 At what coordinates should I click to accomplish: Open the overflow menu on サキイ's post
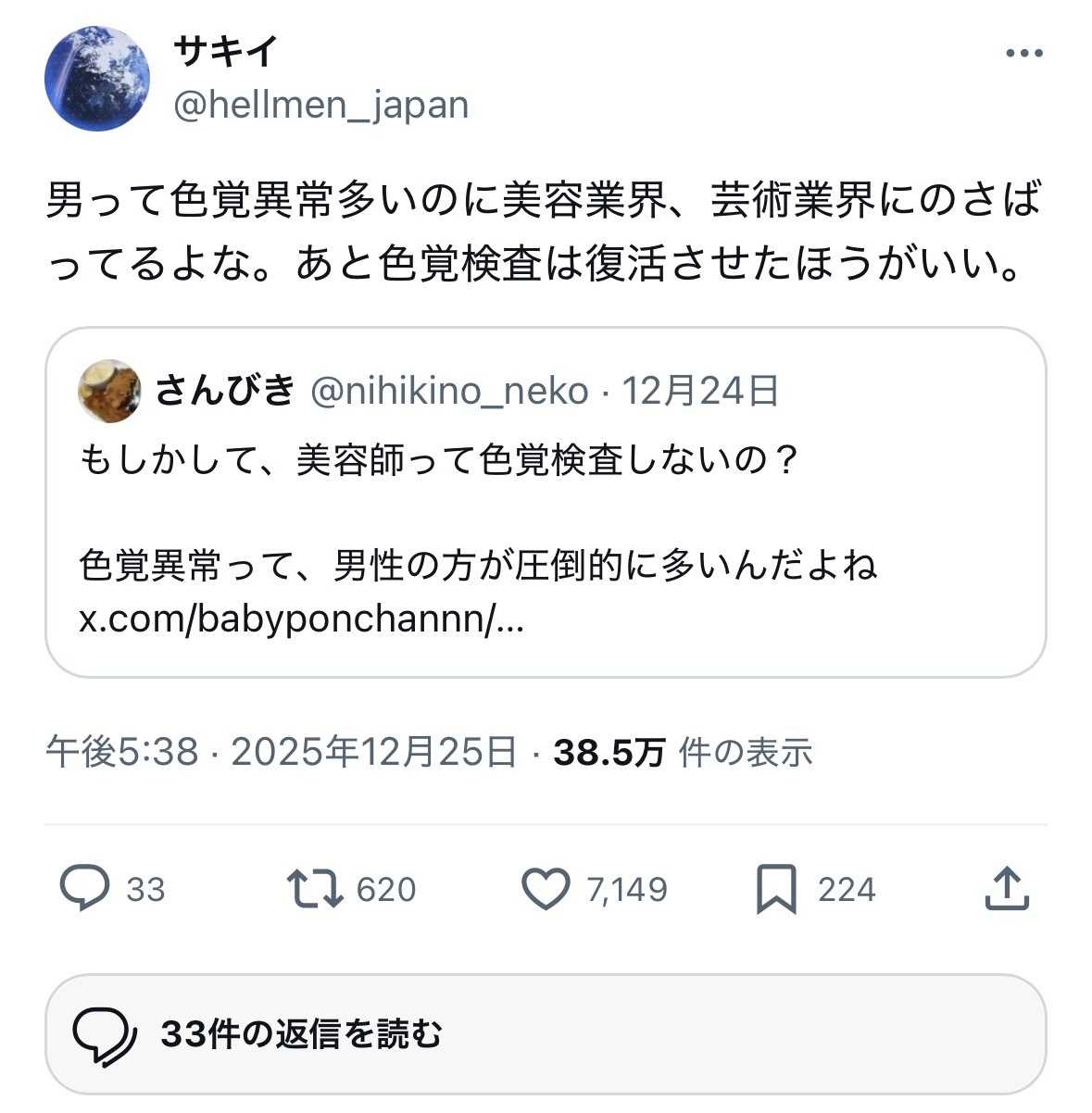1024,54
